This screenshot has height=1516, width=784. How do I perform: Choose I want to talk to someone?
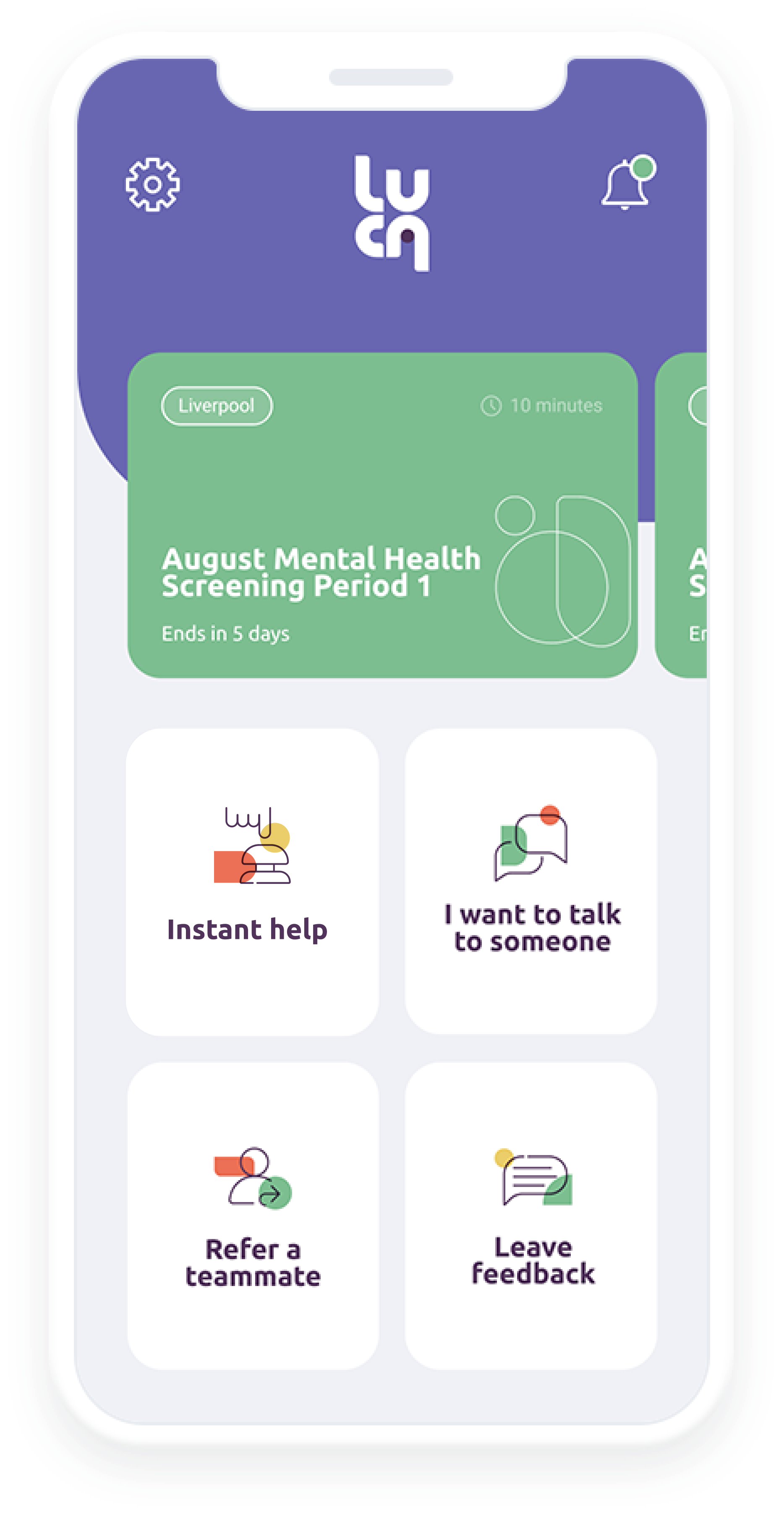[x=531, y=881]
